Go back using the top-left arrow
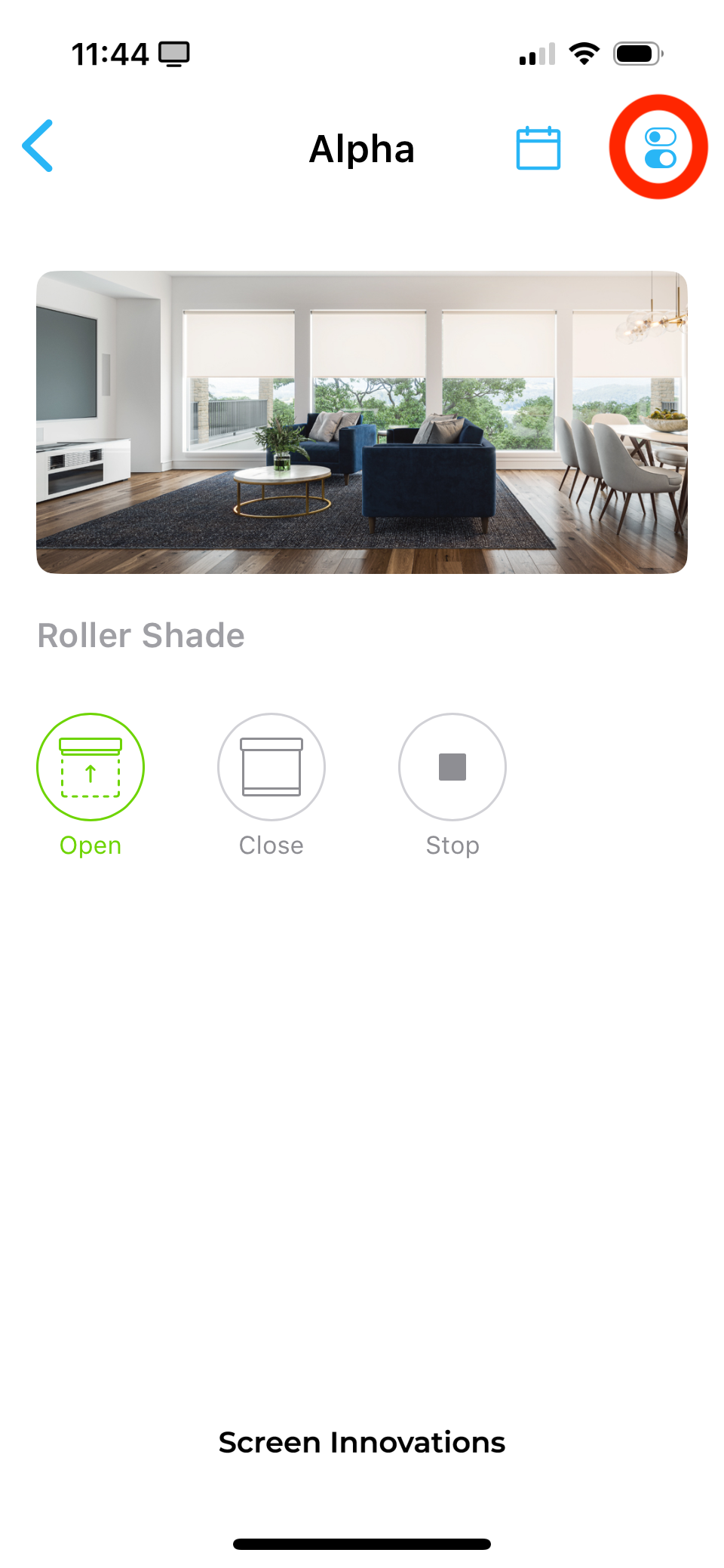Viewport: 724px width, 1568px height. 38,146
